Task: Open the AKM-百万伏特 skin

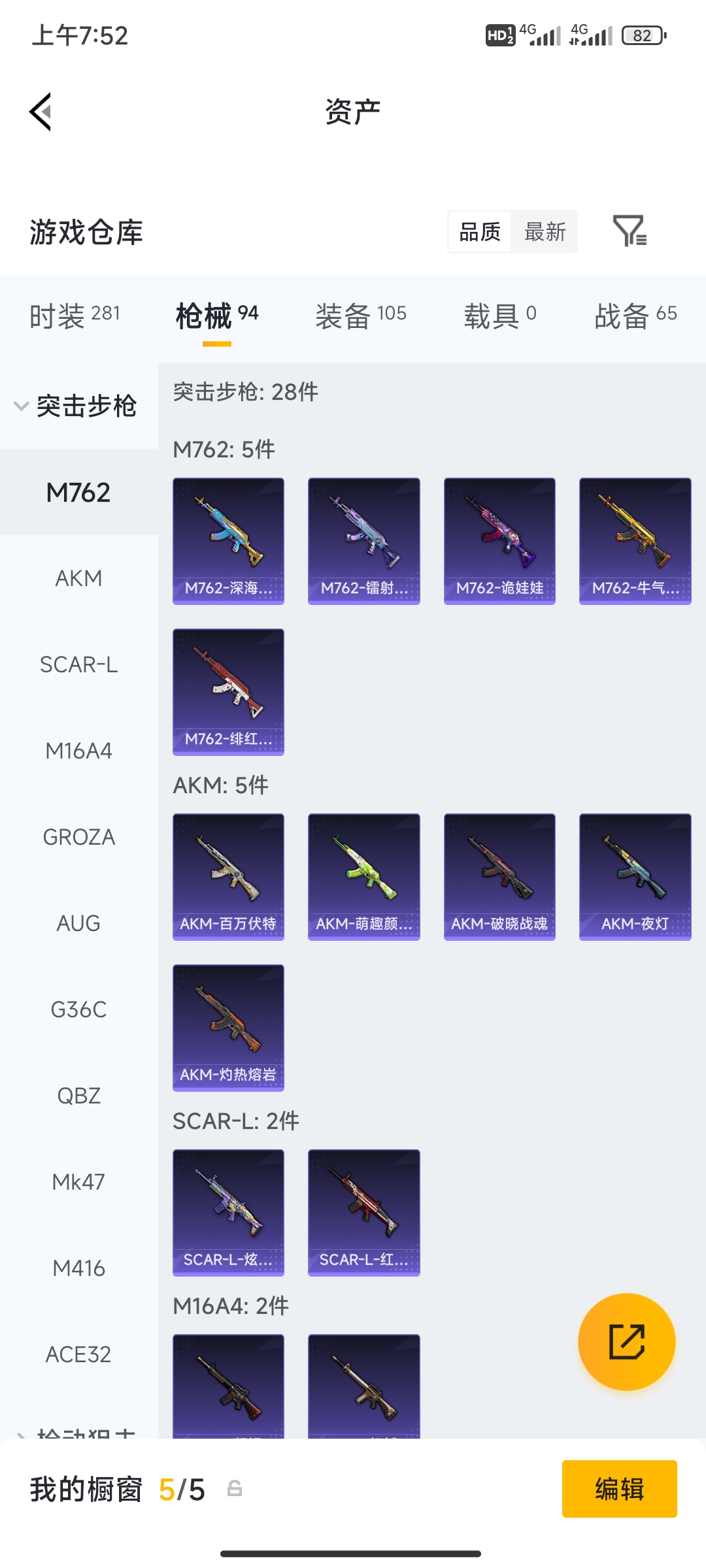Action: pyautogui.click(x=228, y=877)
